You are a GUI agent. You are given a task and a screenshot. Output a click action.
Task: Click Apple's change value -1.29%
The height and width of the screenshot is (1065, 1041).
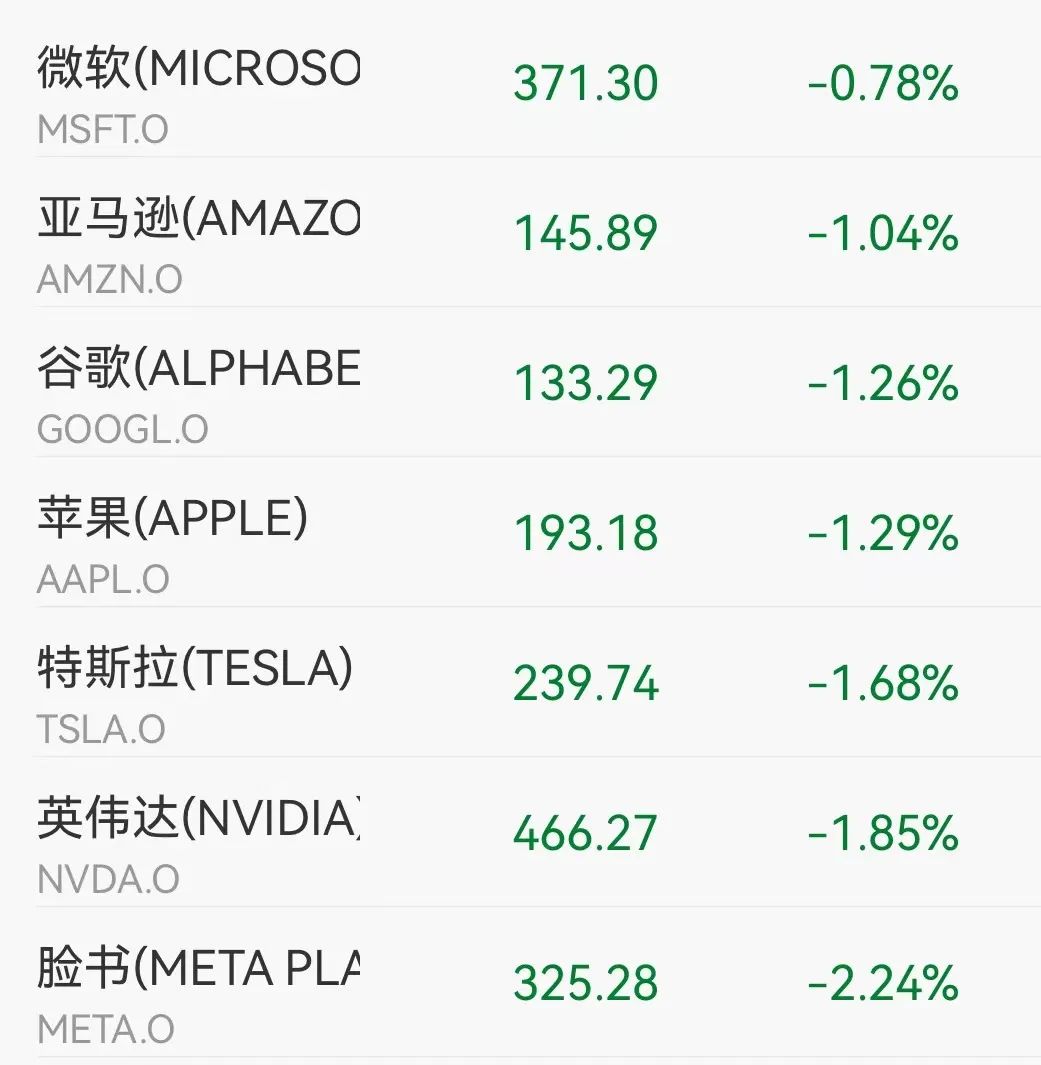(885, 533)
